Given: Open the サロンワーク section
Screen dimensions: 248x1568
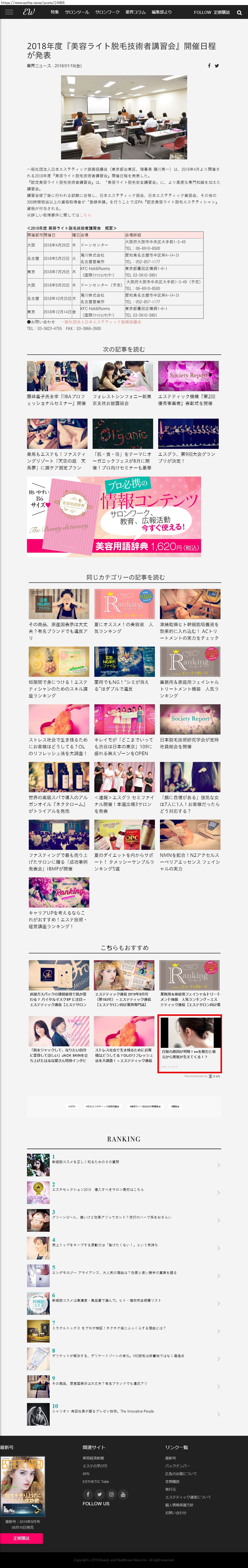Looking at the screenshot, I should (107, 12).
